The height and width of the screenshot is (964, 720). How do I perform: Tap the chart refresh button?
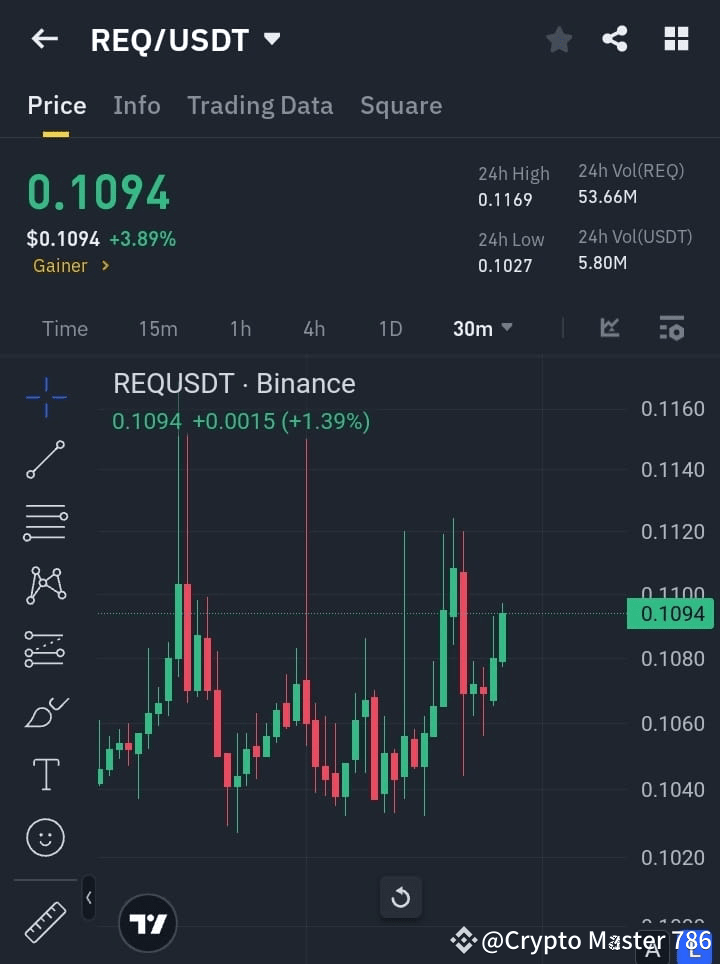401,897
